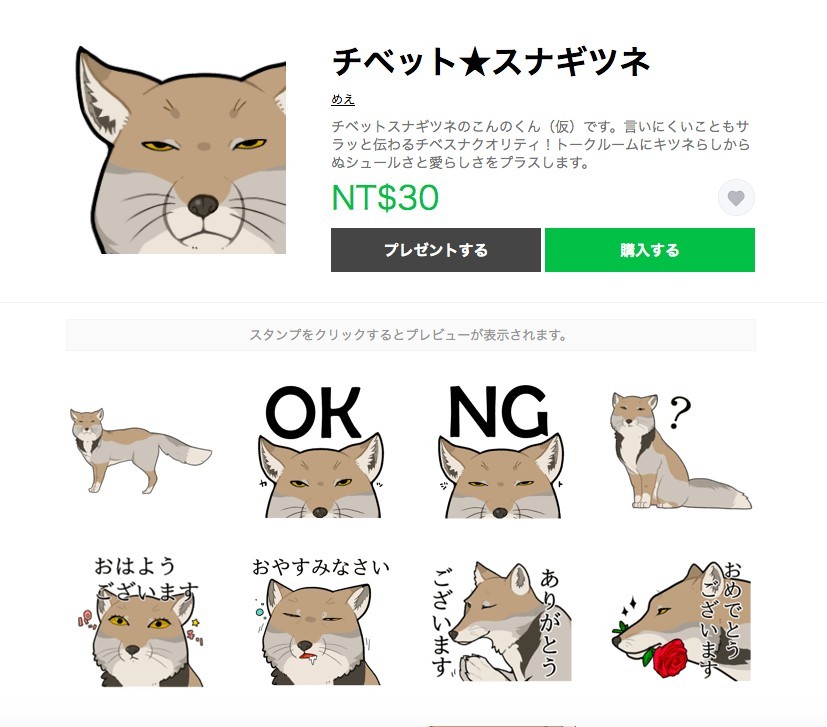The width and height of the screenshot is (827, 727).
Task: Preview the question mark sitting fox sticker
Action: pyautogui.click(x=677, y=450)
